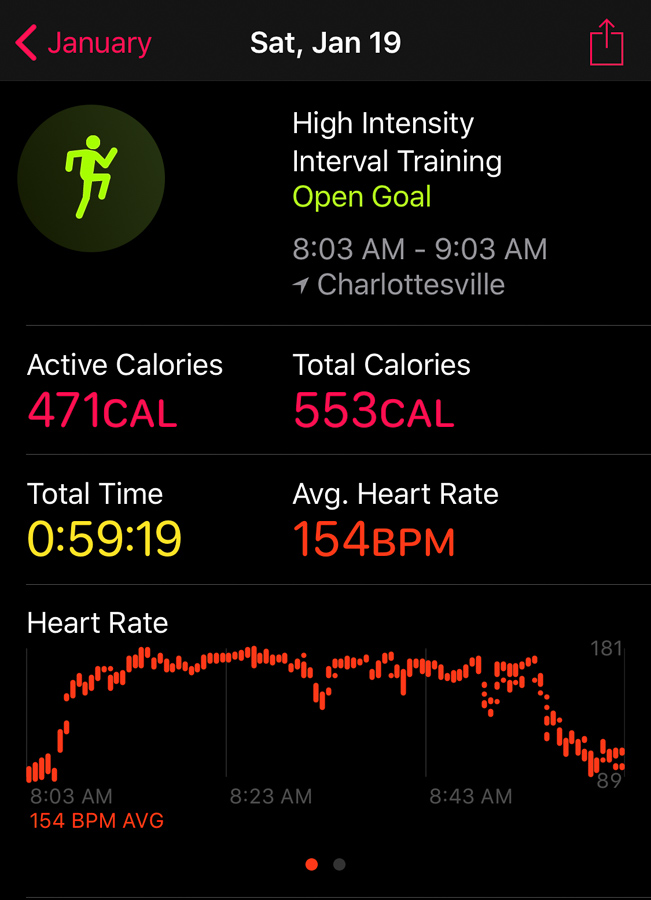
Task: Share this workout summary
Action: pos(606,44)
